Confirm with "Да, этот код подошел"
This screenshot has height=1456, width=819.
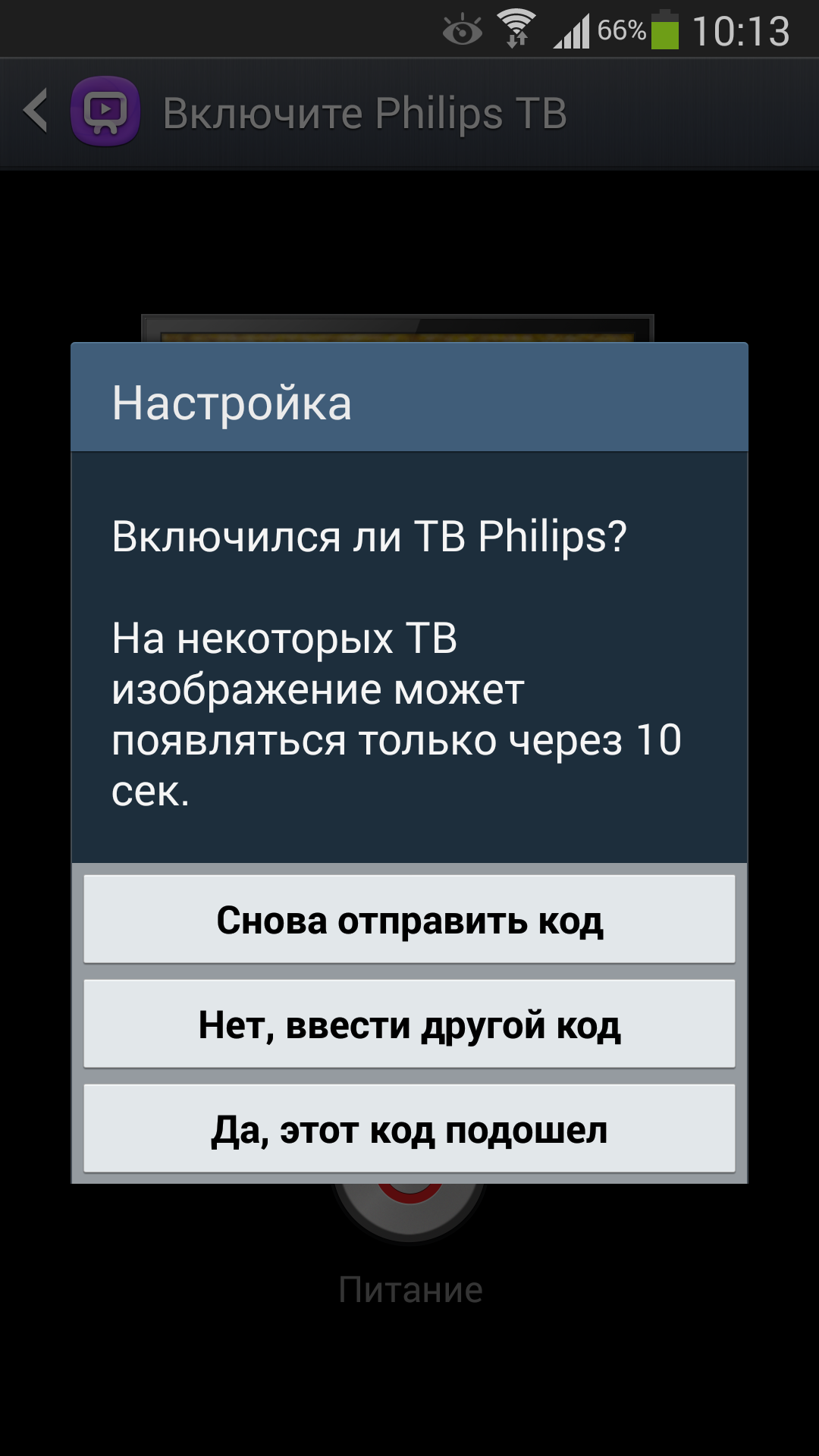[409, 1128]
